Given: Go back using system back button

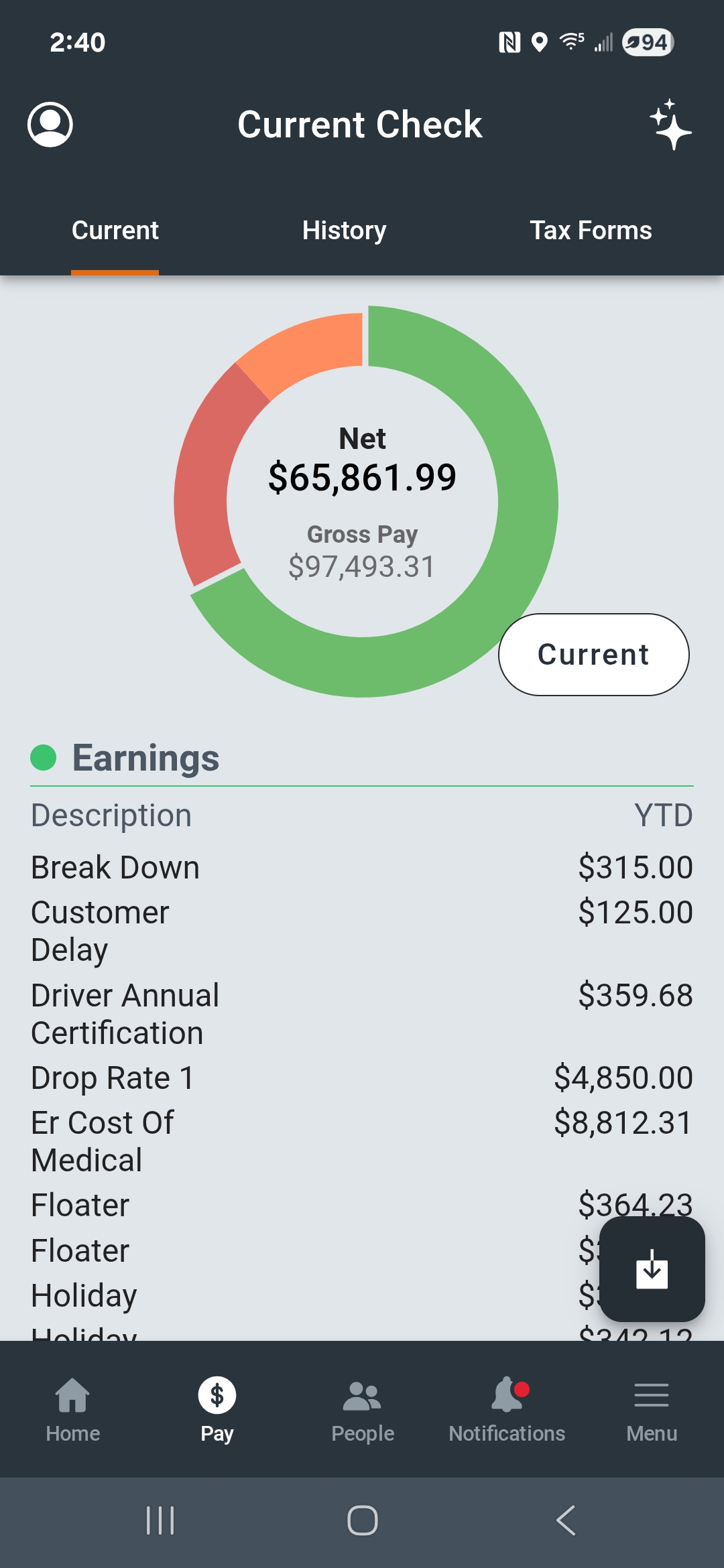Looking at the screenshot, I should pos(566,1520).
